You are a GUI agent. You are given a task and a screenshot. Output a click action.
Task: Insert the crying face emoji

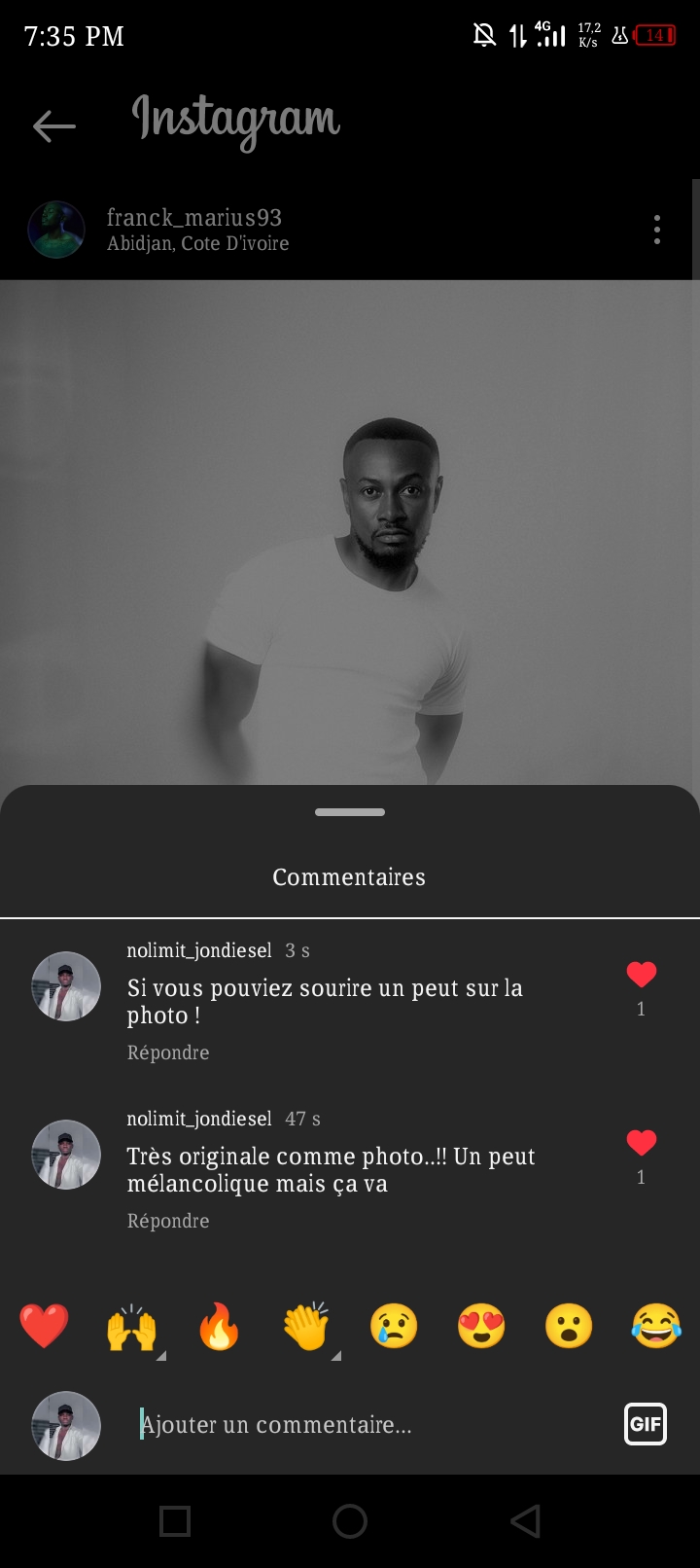[394, 1326]
